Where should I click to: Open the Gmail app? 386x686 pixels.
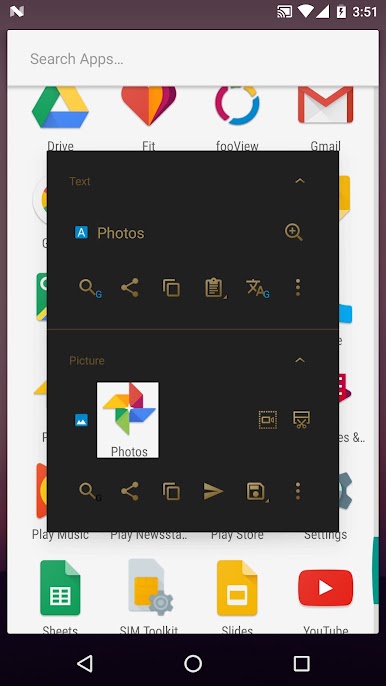tap(325, 118)
